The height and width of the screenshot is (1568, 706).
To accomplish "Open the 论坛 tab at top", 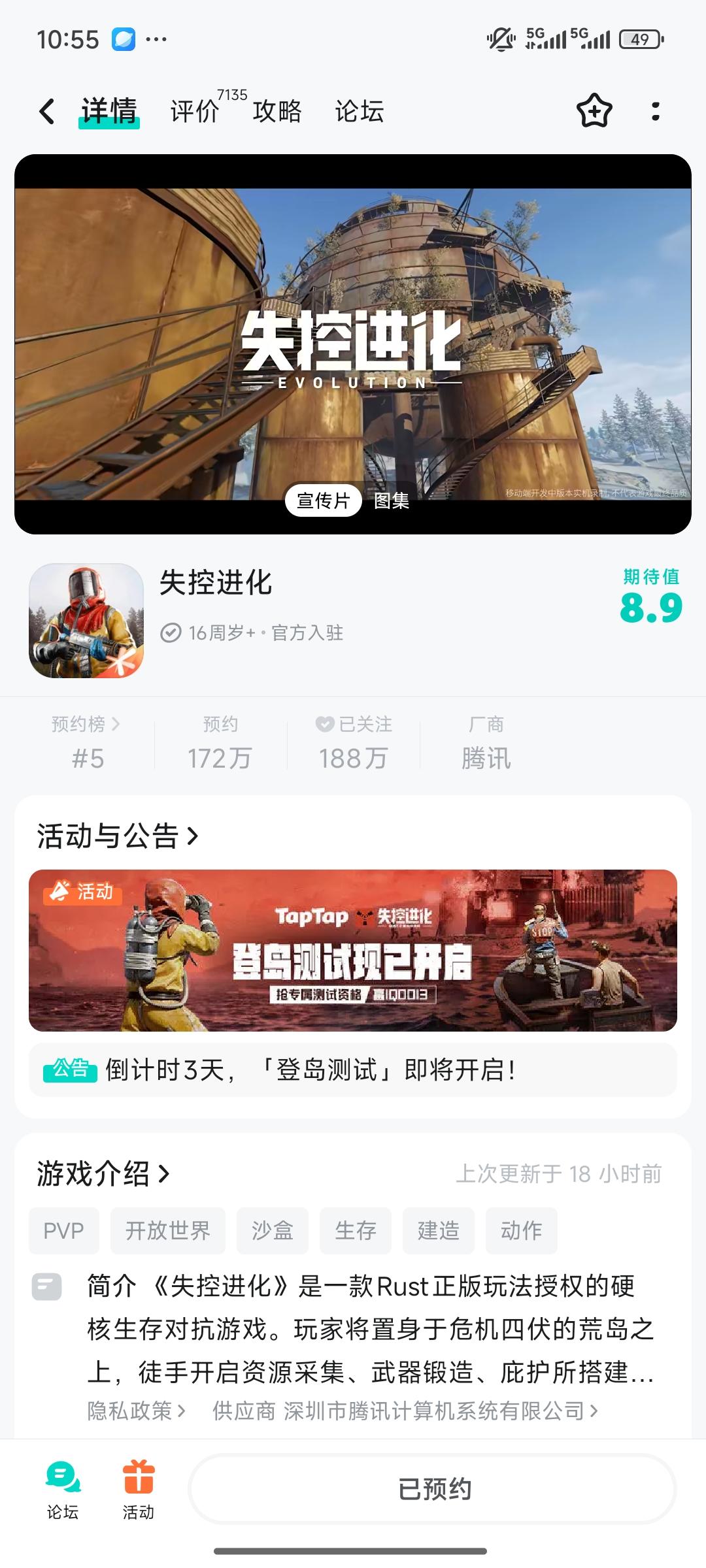I will (359, 112).
